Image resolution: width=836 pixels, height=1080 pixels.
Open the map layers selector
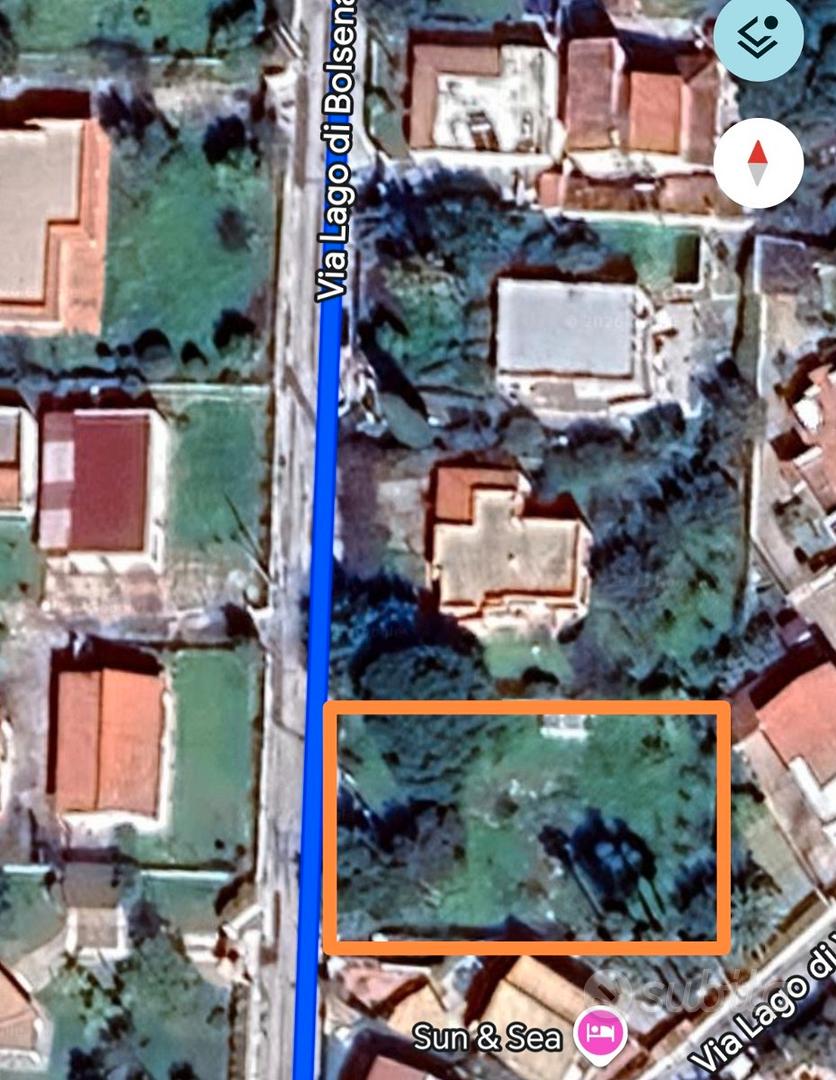[758, 37]
